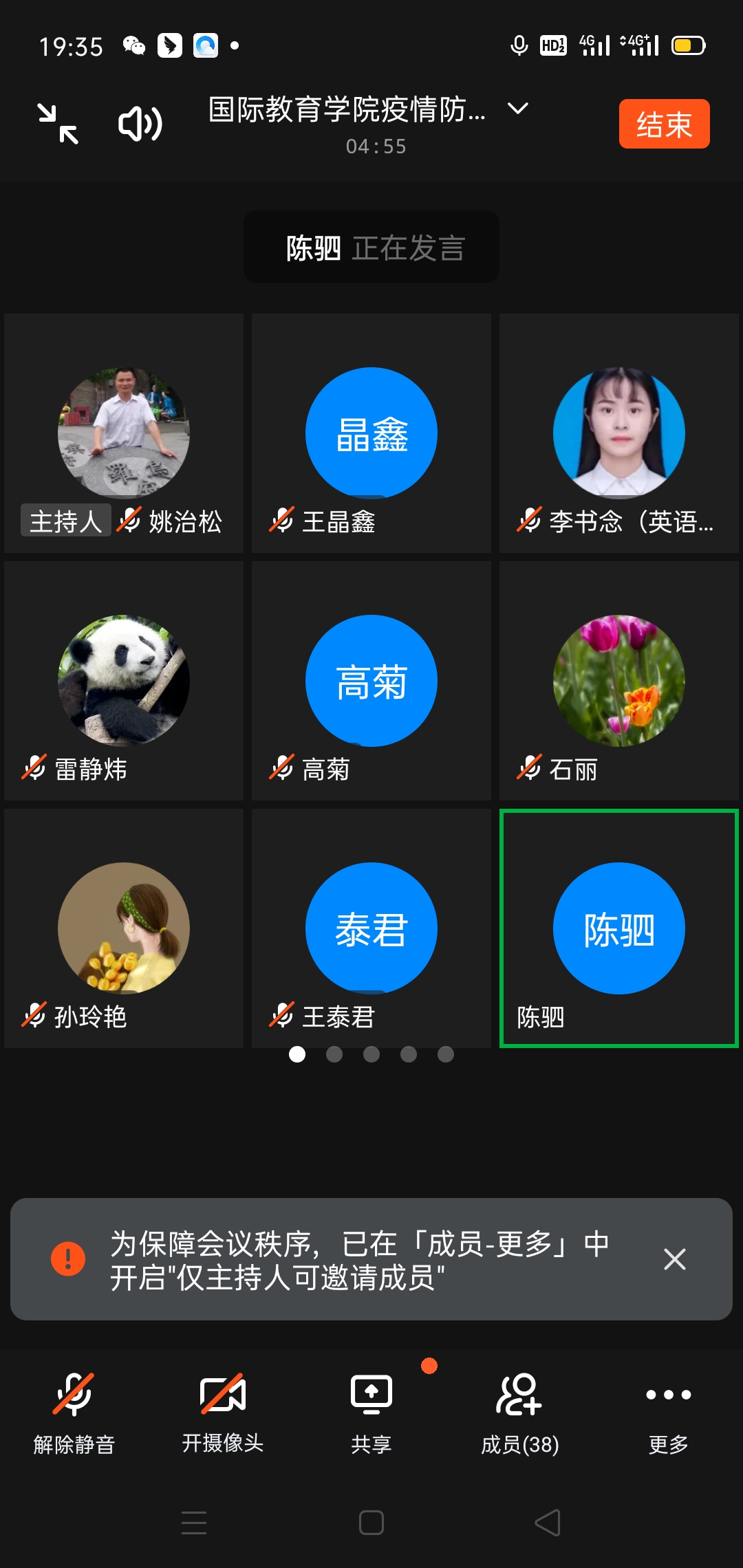Image resolution: width=743 pixels, height=1568 pixels.
Task: Open participant tile for 雷静炜
Action: click(124, 681)
